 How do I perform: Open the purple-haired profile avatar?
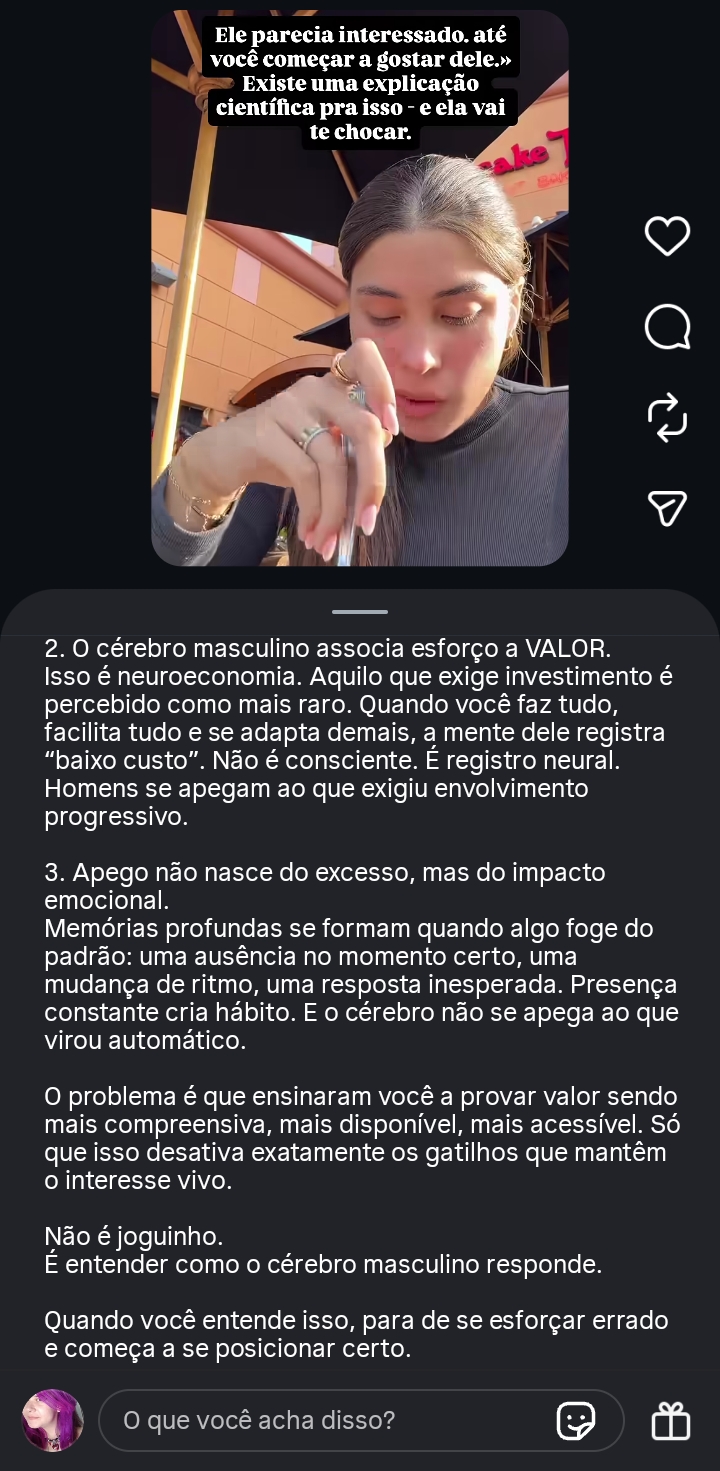(53, 1420)
